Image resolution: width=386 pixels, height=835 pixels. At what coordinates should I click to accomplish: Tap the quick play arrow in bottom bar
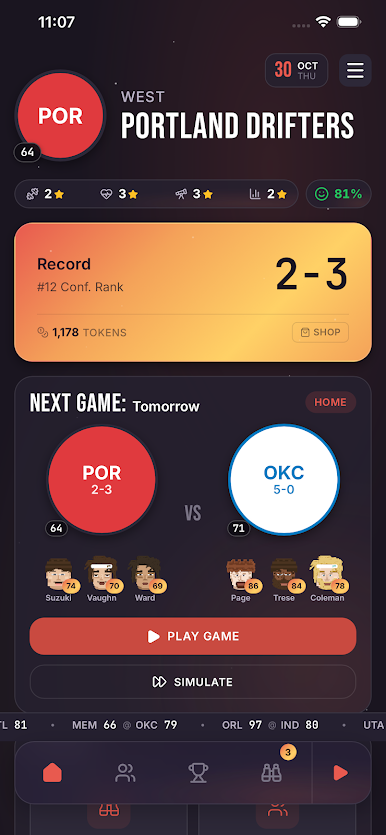click(341, 773)
